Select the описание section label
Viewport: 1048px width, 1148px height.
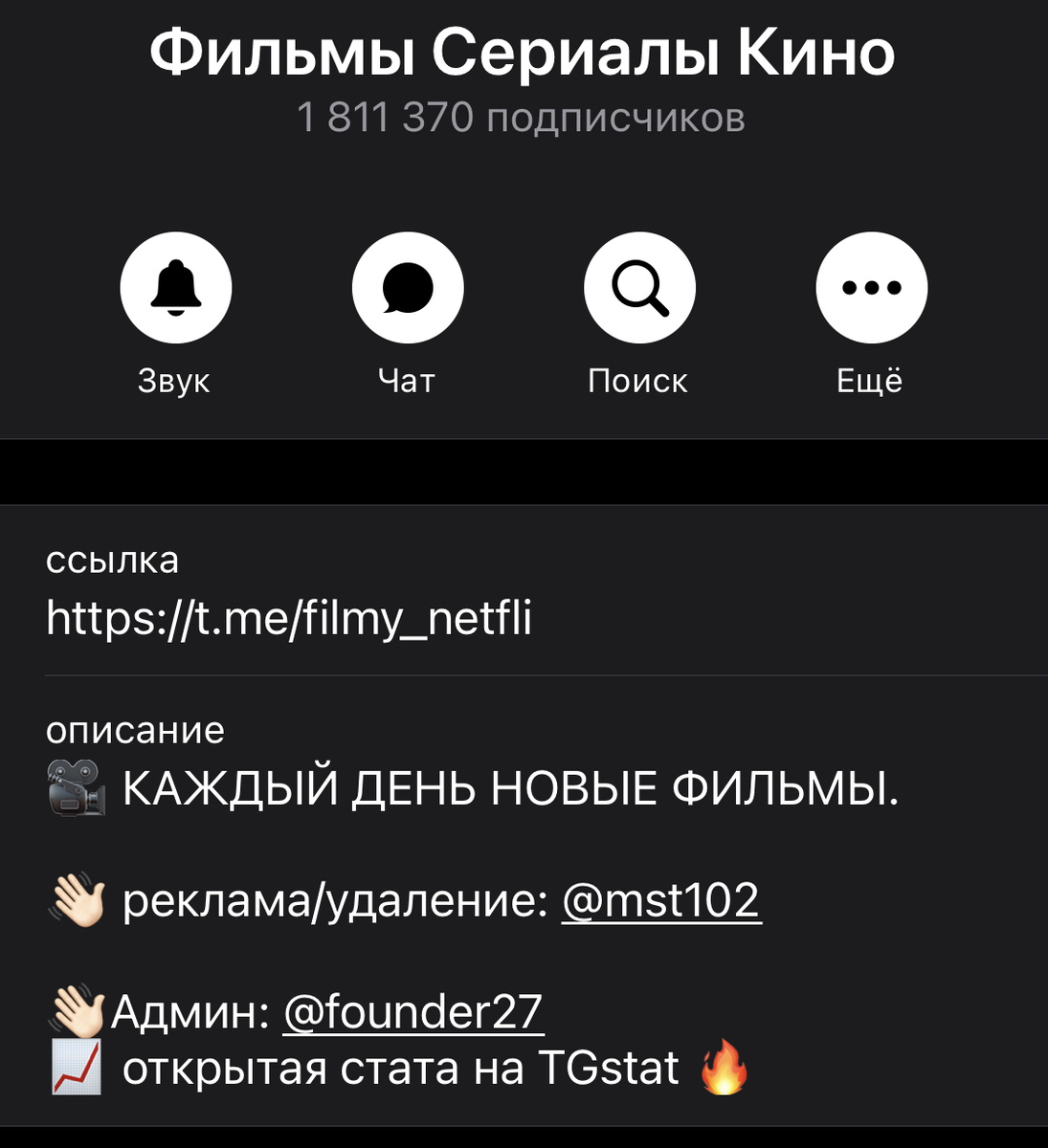click(x=135, y=730)
